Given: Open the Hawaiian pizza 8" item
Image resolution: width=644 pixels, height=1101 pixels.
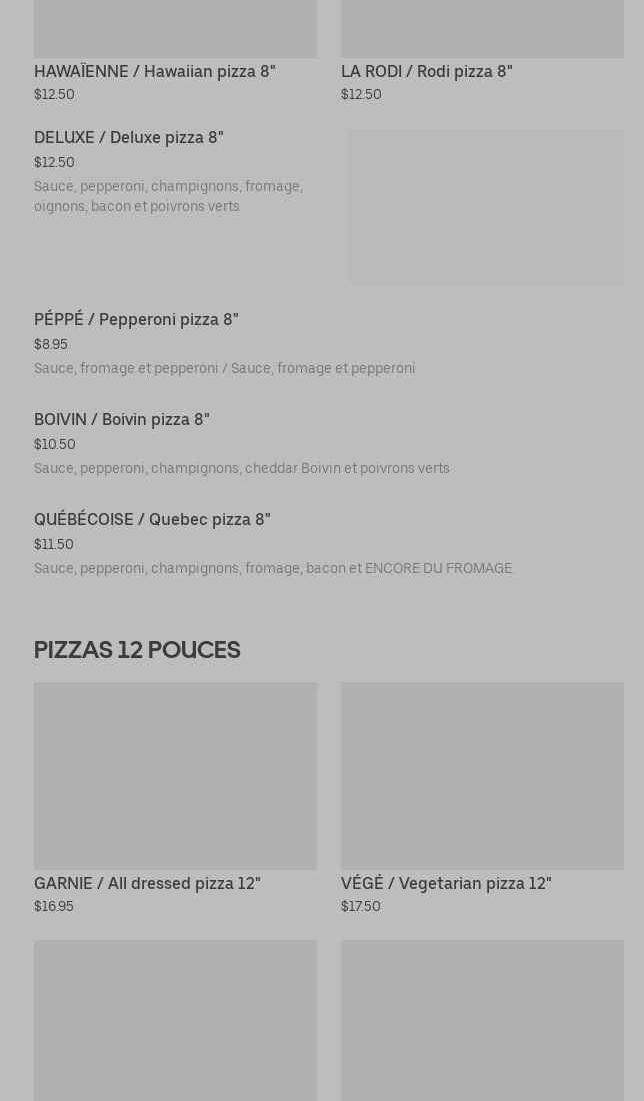Looking at the screenshot, I should (155, 71).
